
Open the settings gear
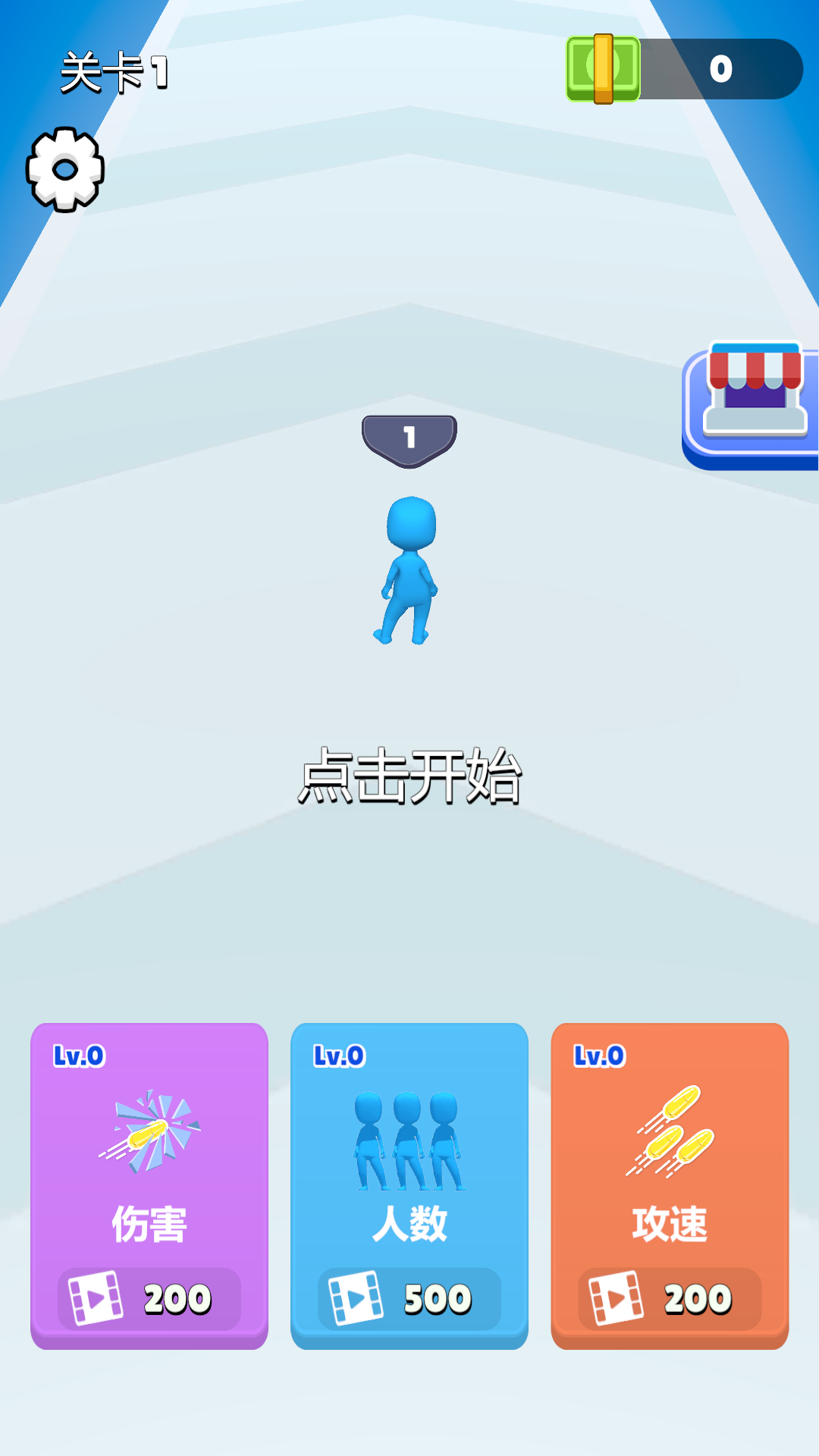pyautogui.click(x=65, y=169)
